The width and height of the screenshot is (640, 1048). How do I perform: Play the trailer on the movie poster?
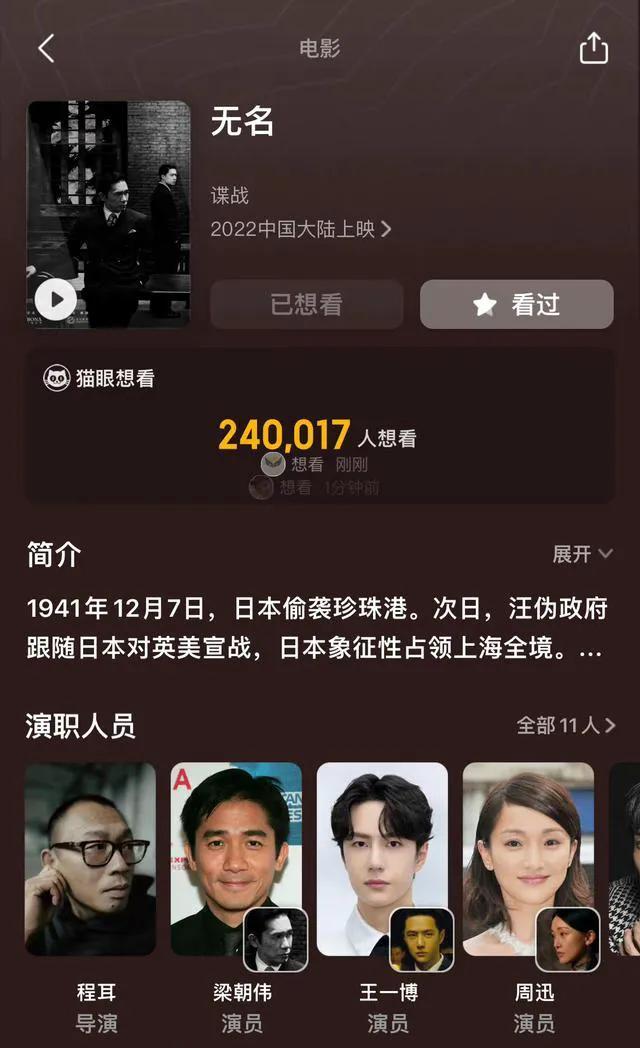click(x=55, y=299)
